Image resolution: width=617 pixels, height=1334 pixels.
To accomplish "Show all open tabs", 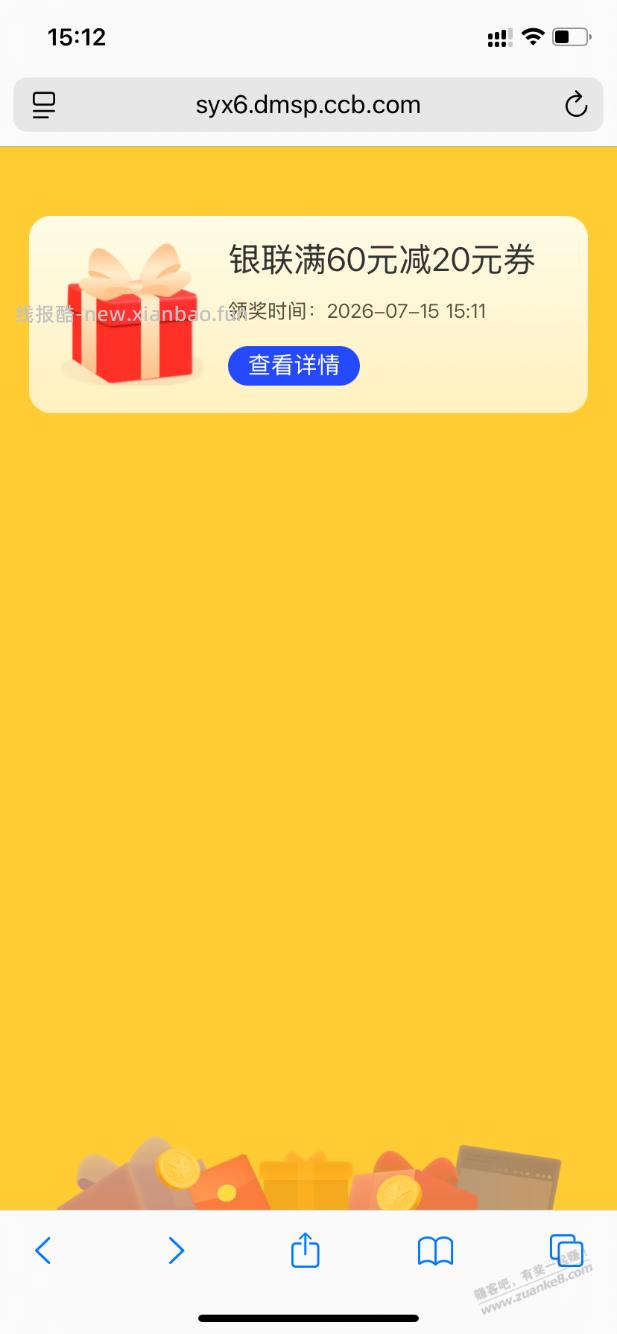I will [566, 1250].
